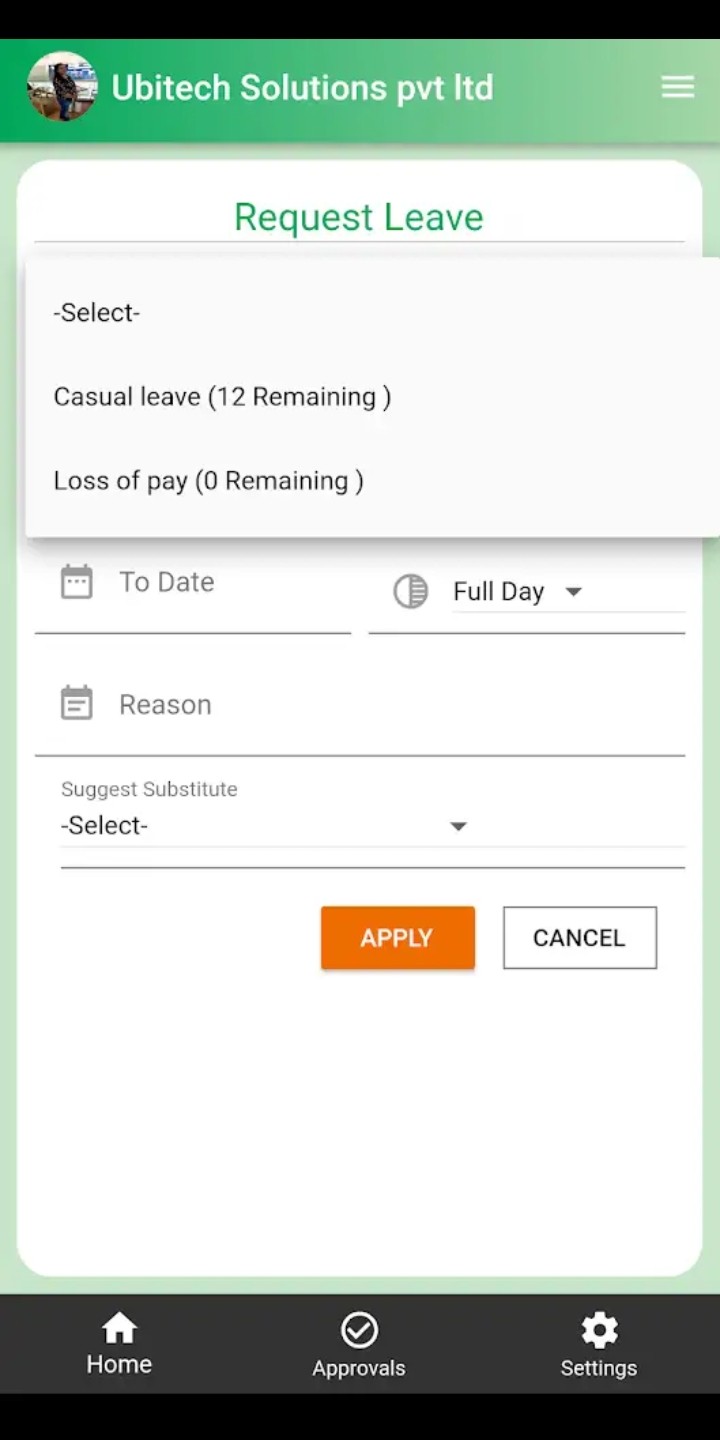Open the Settings tab
The width and height of the screenshot is (720, 1440).
(x=598, y=1346)
